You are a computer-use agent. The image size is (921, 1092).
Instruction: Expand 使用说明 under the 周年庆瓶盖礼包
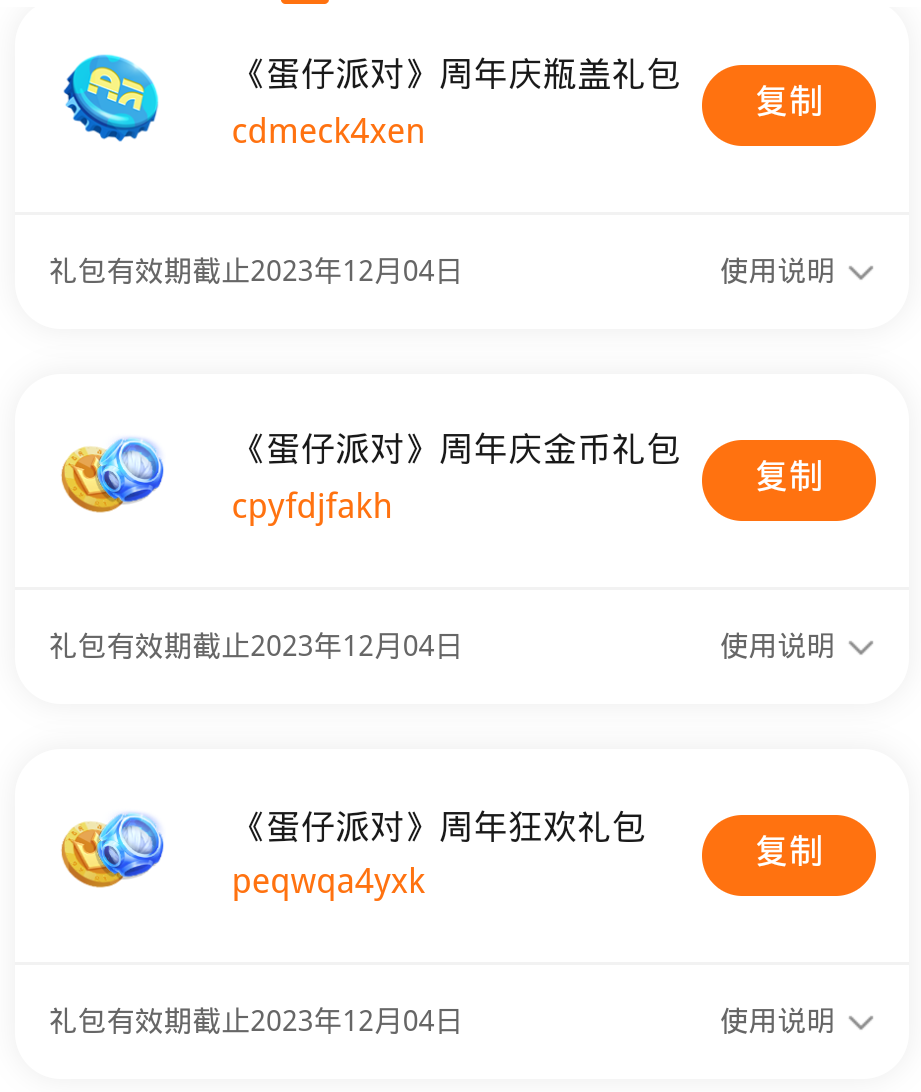tap(797, 271)
